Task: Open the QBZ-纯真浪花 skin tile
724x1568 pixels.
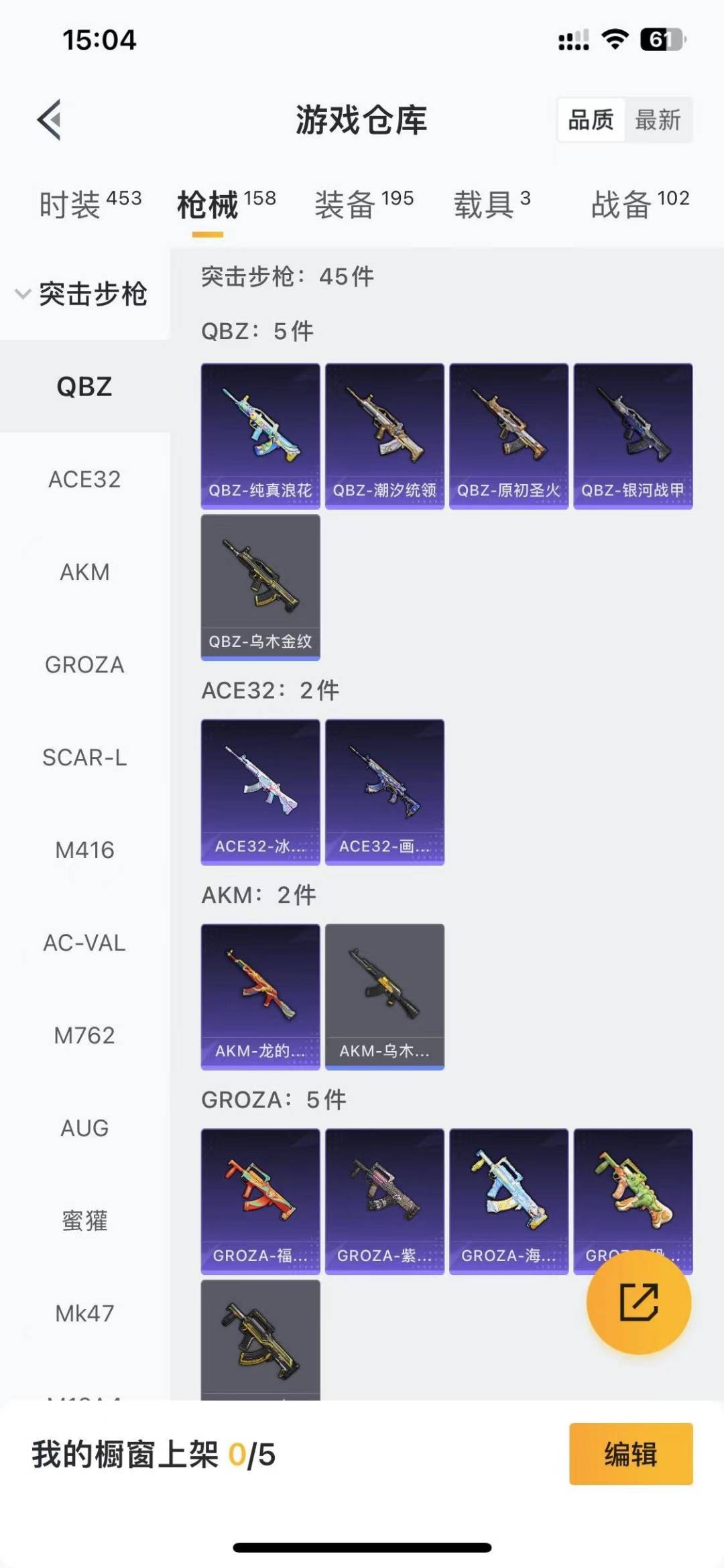Action: [260, 436]
